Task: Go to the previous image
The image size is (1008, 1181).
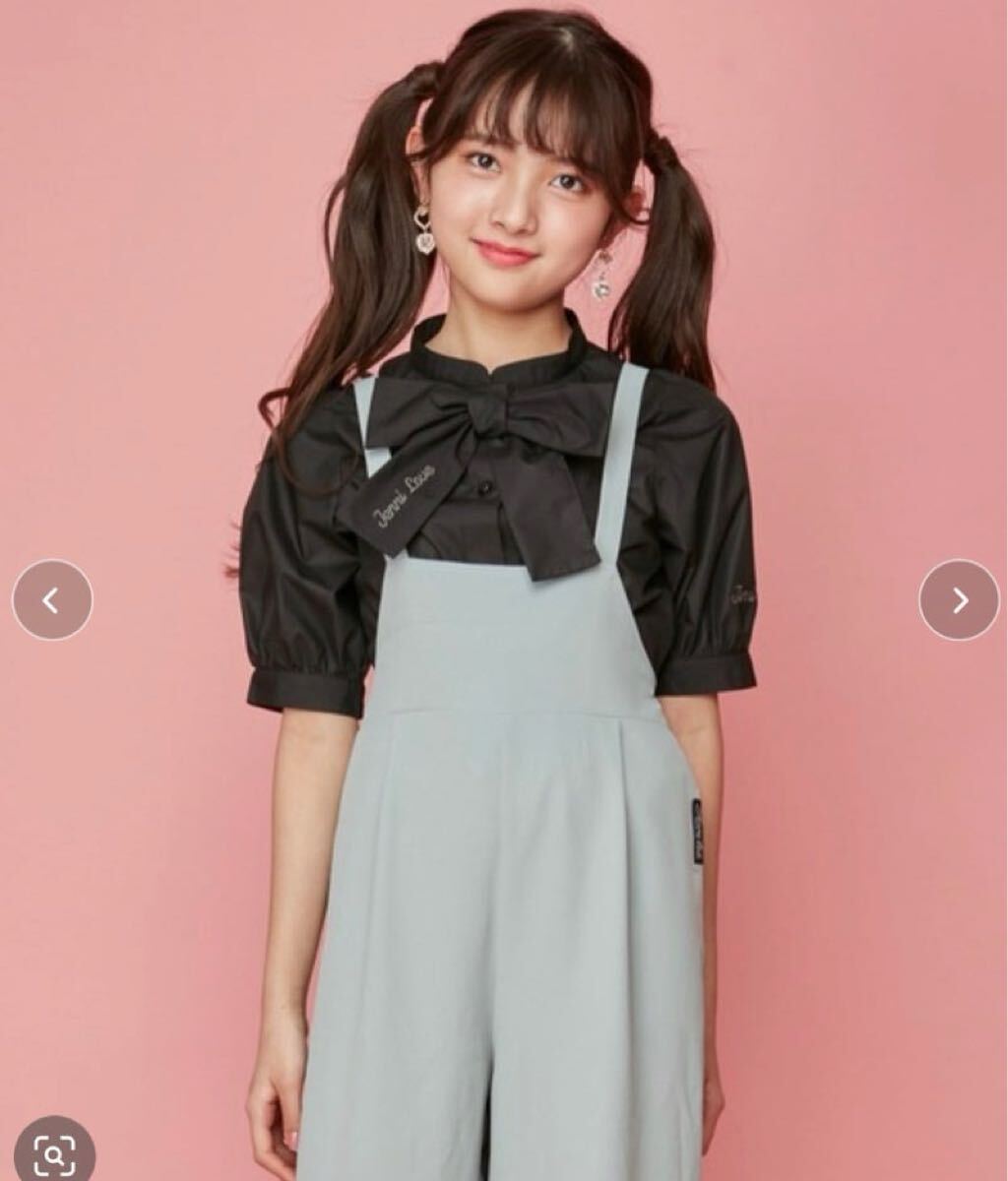Action: [52, 599]
